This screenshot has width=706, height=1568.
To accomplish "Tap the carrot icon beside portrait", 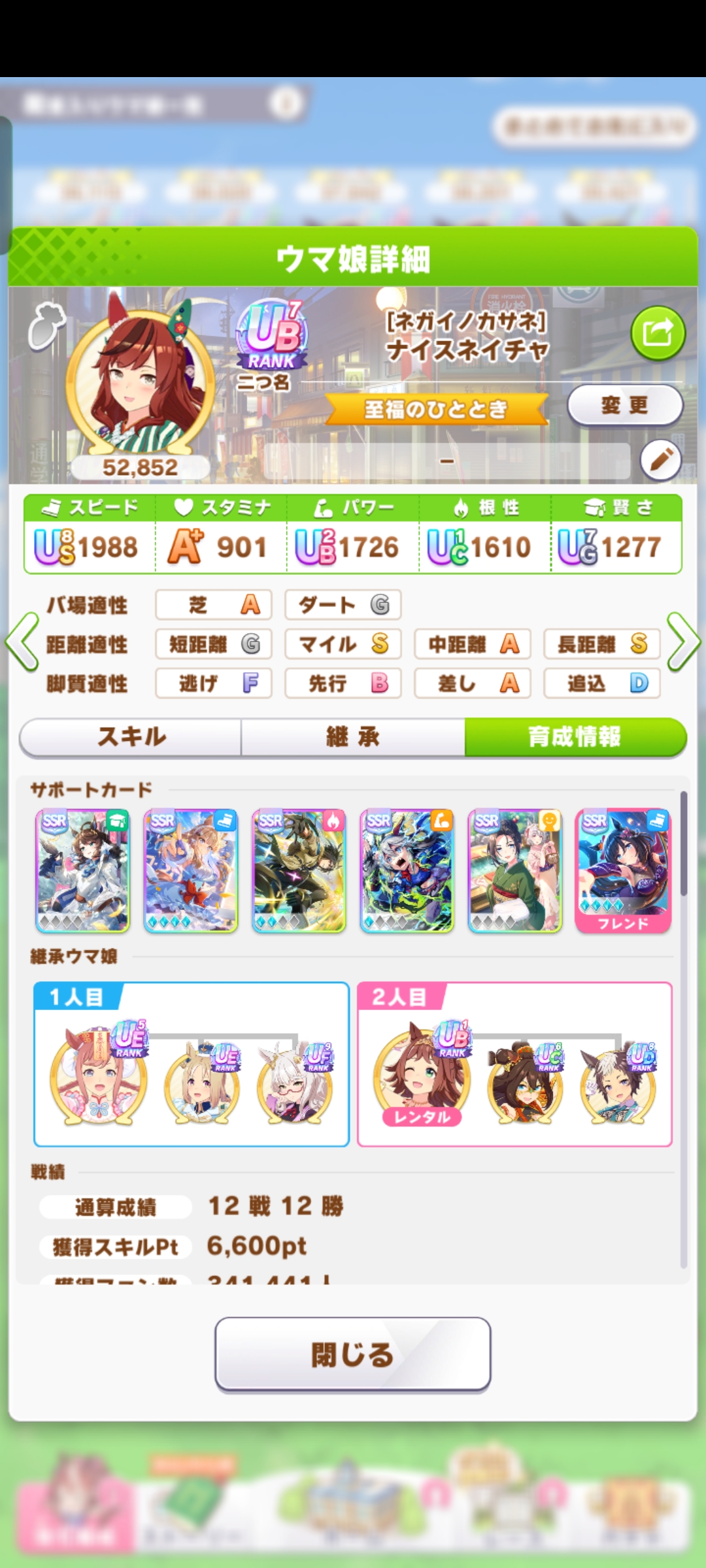I will (46, 325).
